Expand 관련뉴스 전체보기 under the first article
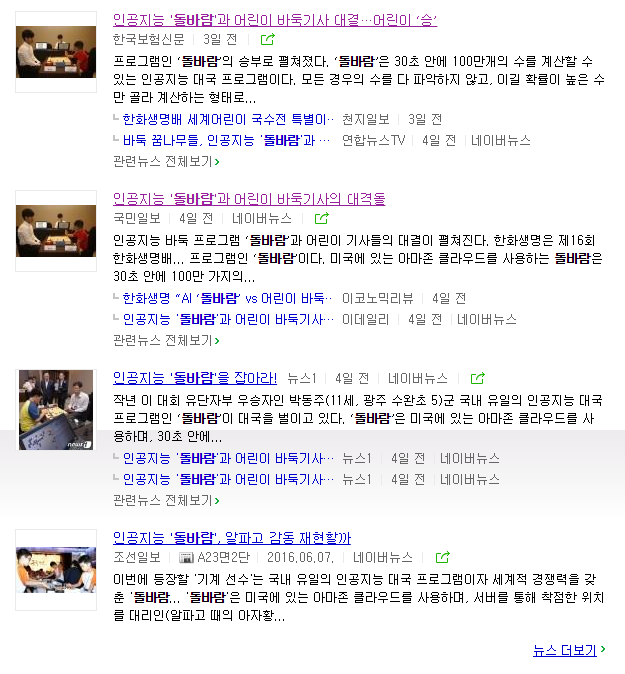Image resolution: width=625 pixels, height=674 pixels. click(166, 160)
